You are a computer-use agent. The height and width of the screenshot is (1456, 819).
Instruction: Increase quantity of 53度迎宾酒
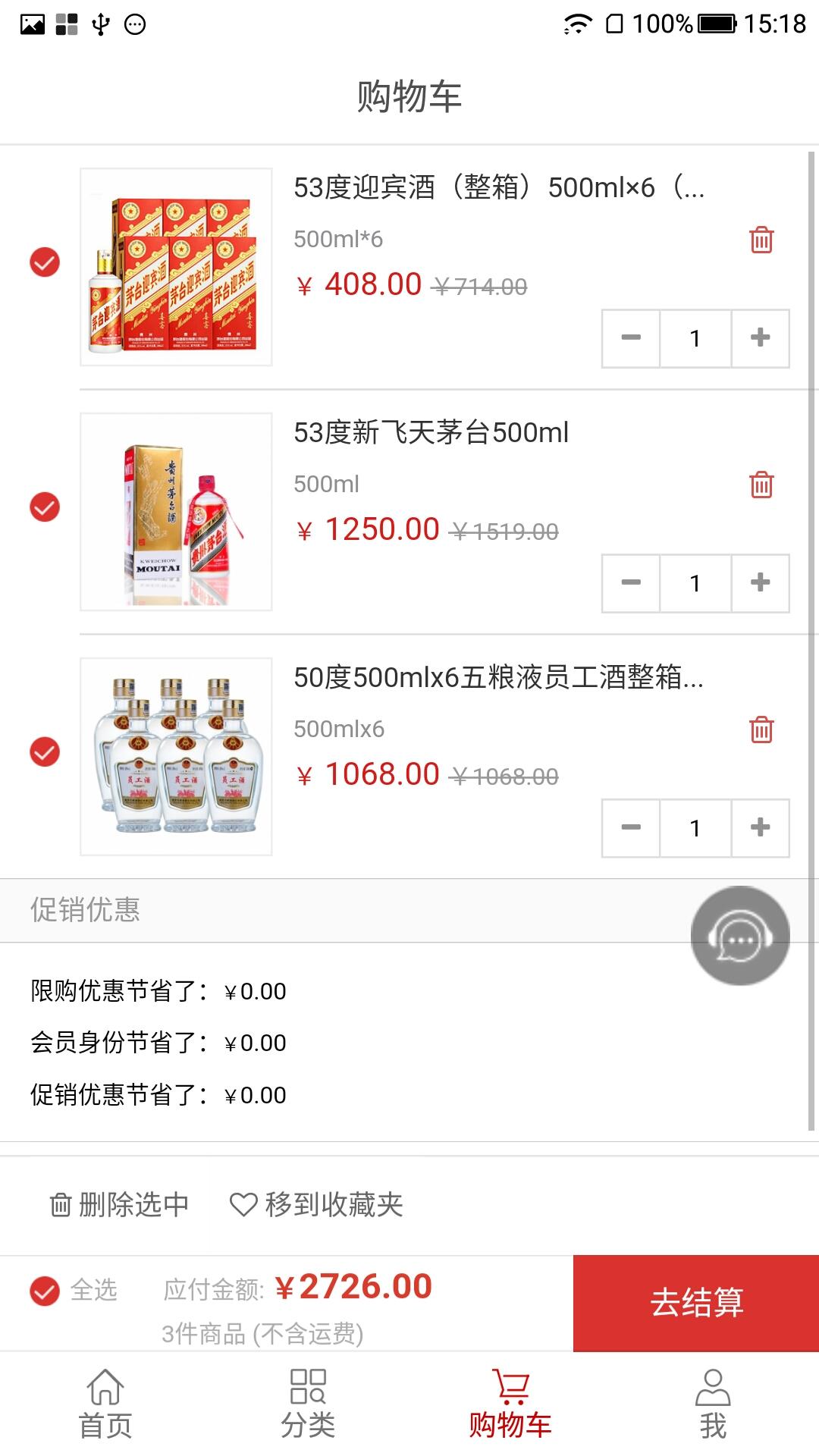760,338
